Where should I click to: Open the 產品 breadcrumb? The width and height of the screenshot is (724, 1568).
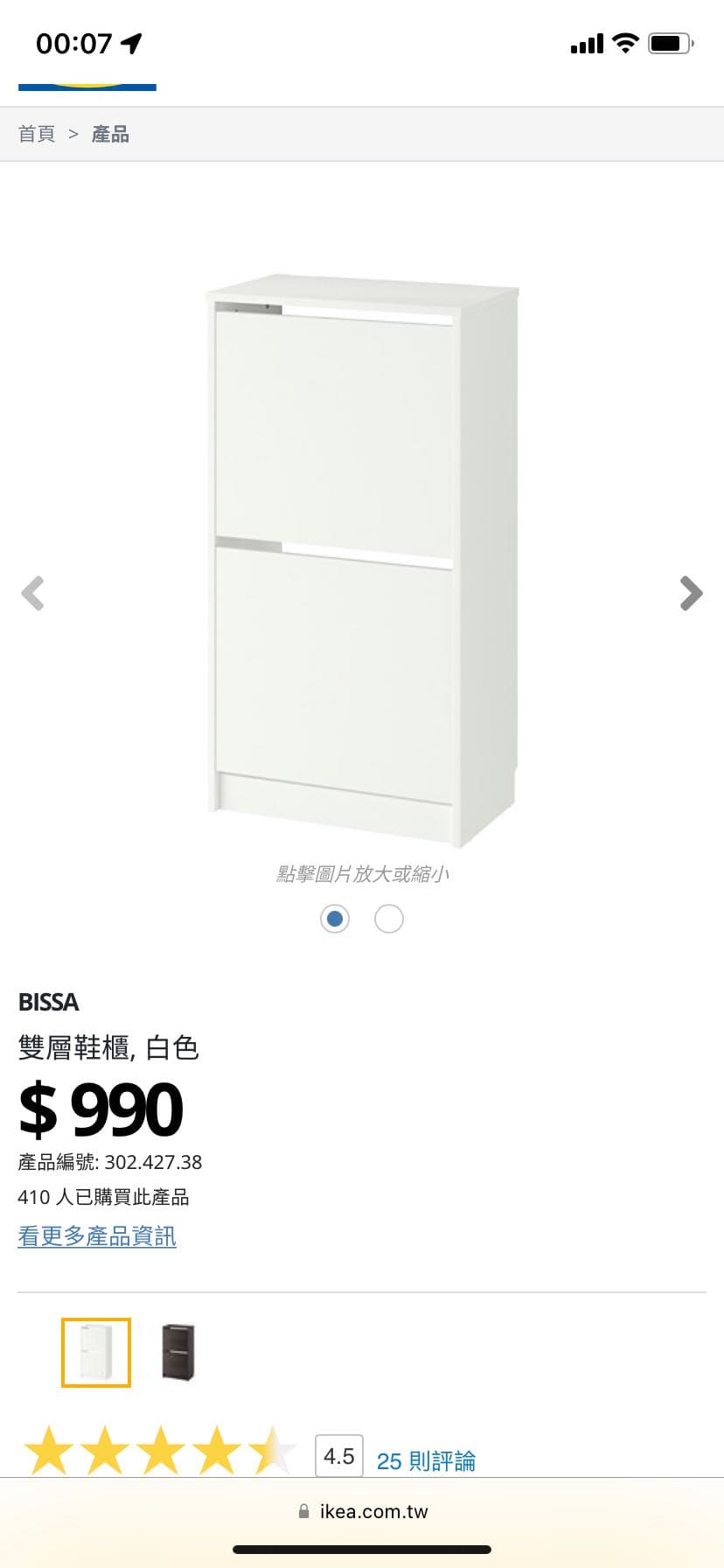click(x=110, y=134)
